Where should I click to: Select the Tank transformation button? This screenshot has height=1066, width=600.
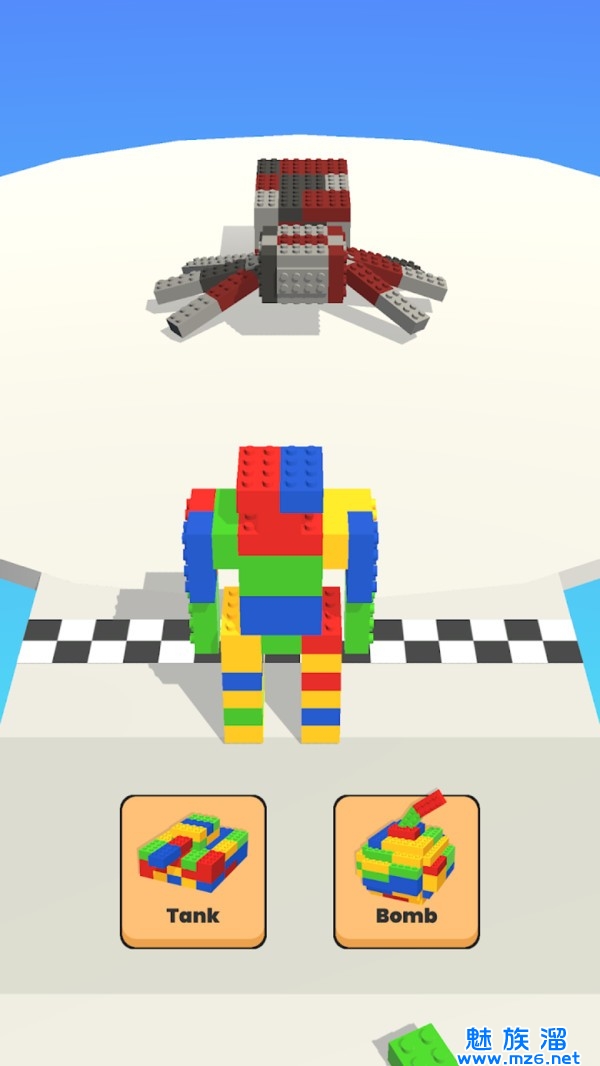[193, 870]
